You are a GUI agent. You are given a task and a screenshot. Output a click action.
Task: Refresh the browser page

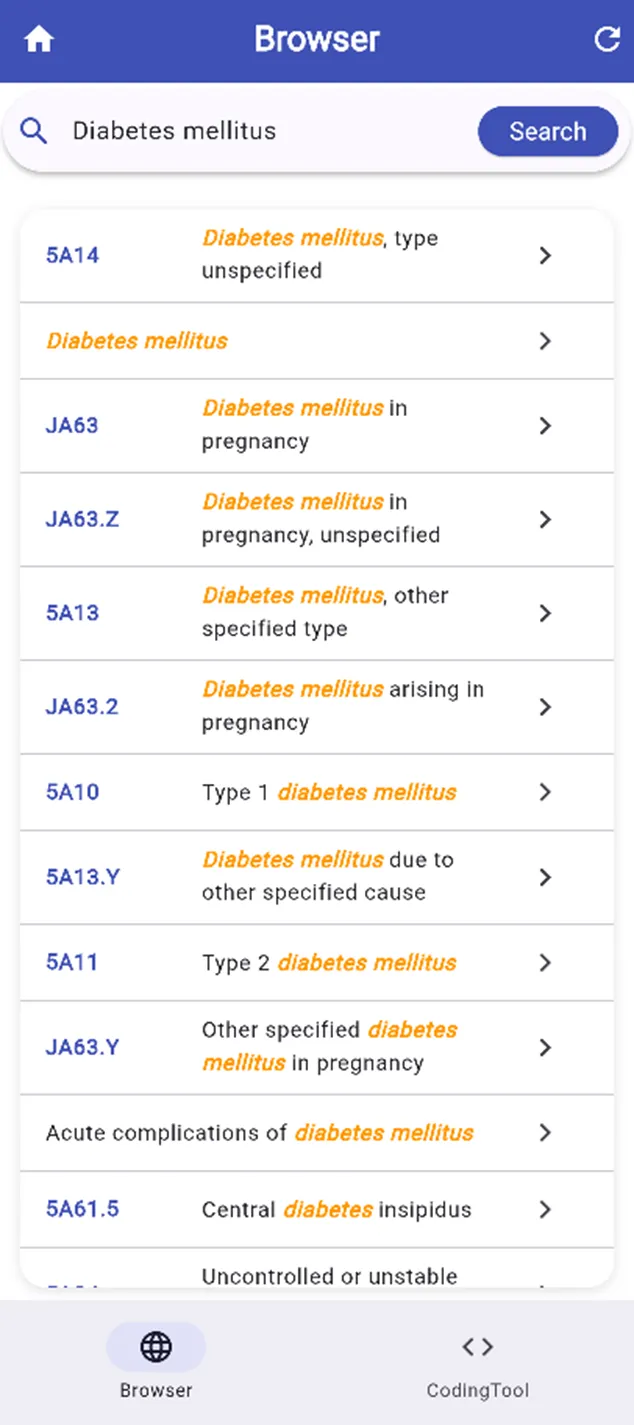606,40
